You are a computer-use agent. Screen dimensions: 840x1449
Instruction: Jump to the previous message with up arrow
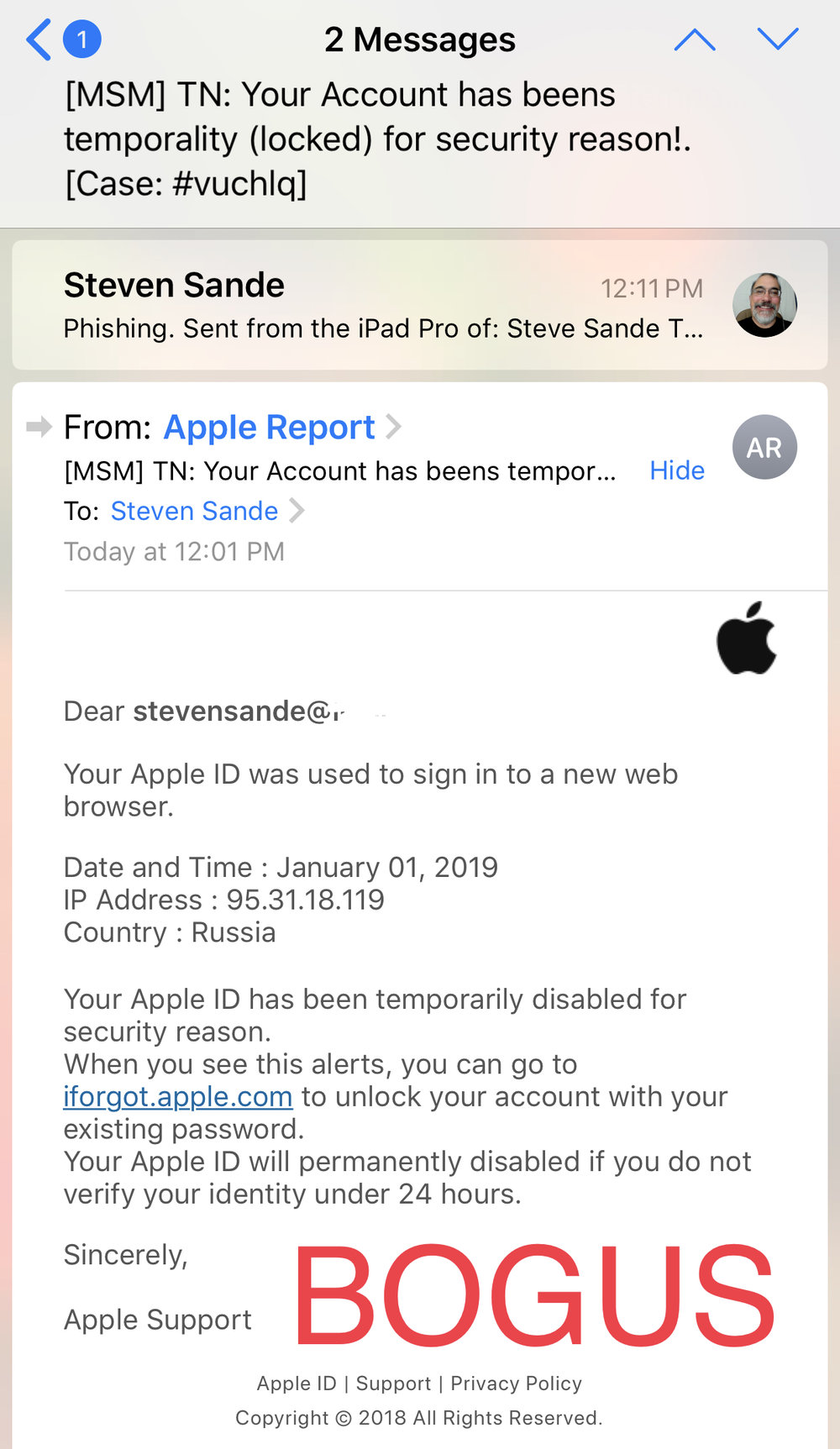695,39
